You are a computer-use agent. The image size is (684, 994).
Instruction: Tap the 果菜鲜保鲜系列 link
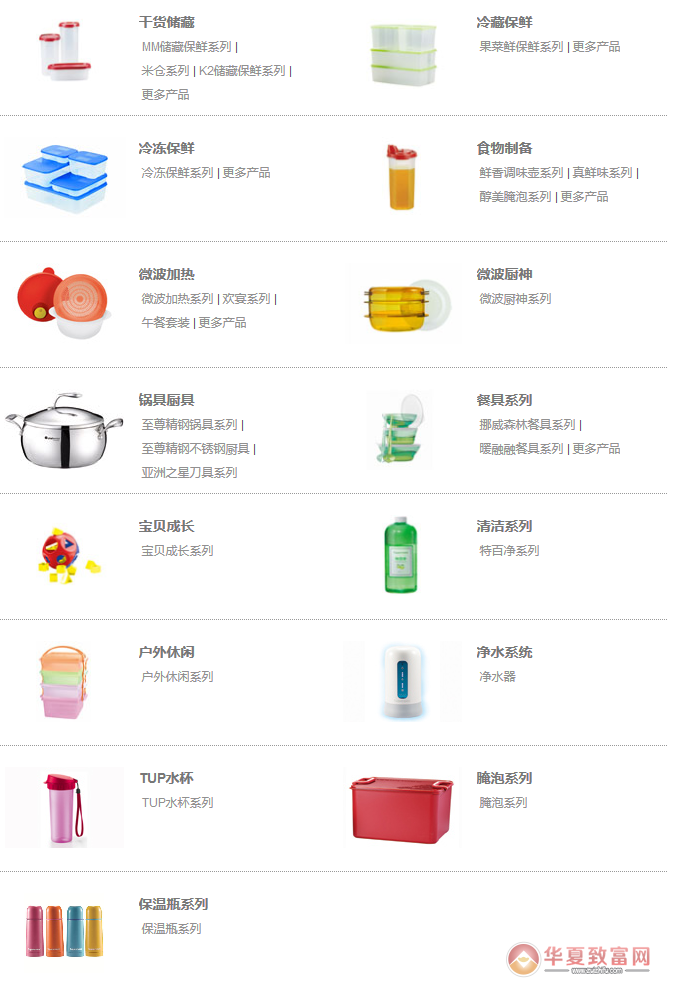coord(521,47)
